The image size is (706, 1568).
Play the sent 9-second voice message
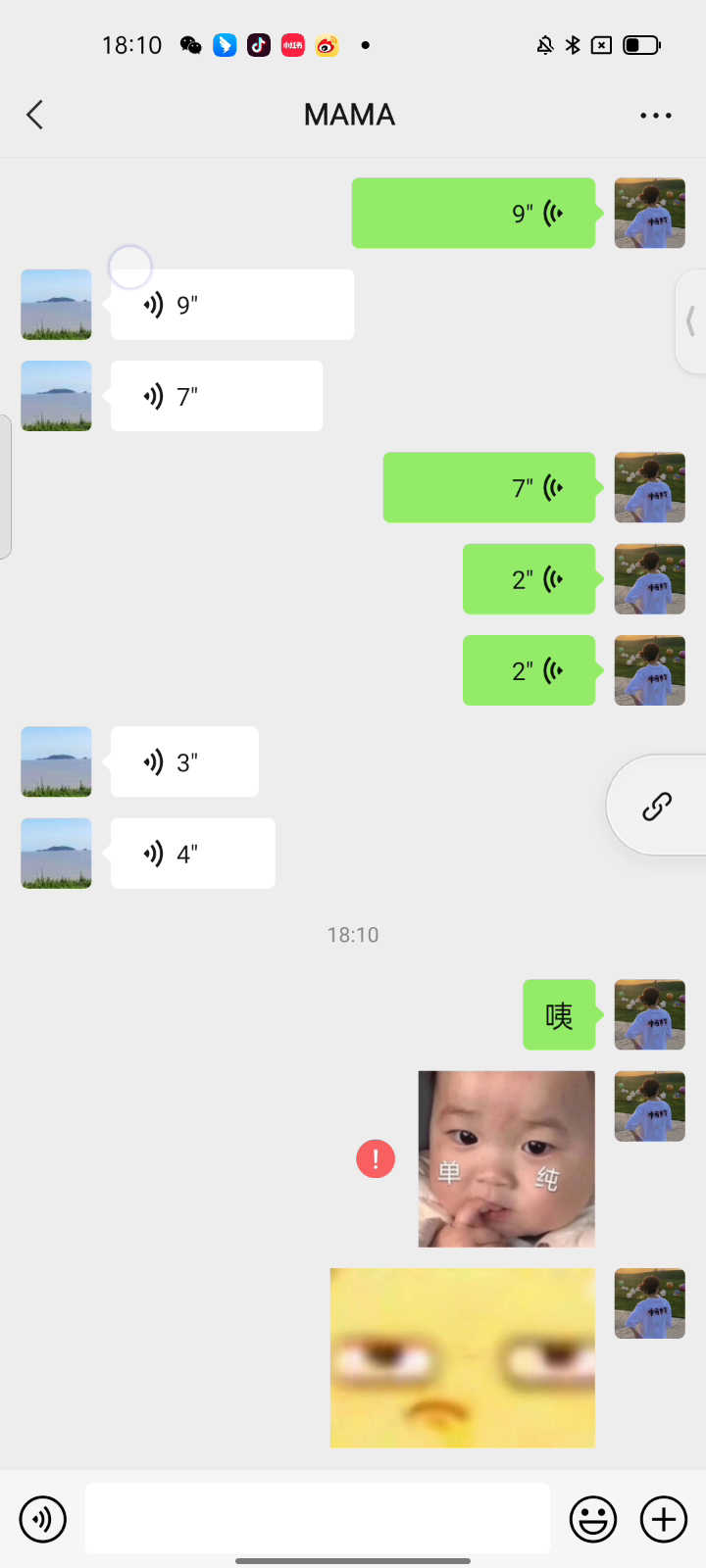[x=474, y=213]
